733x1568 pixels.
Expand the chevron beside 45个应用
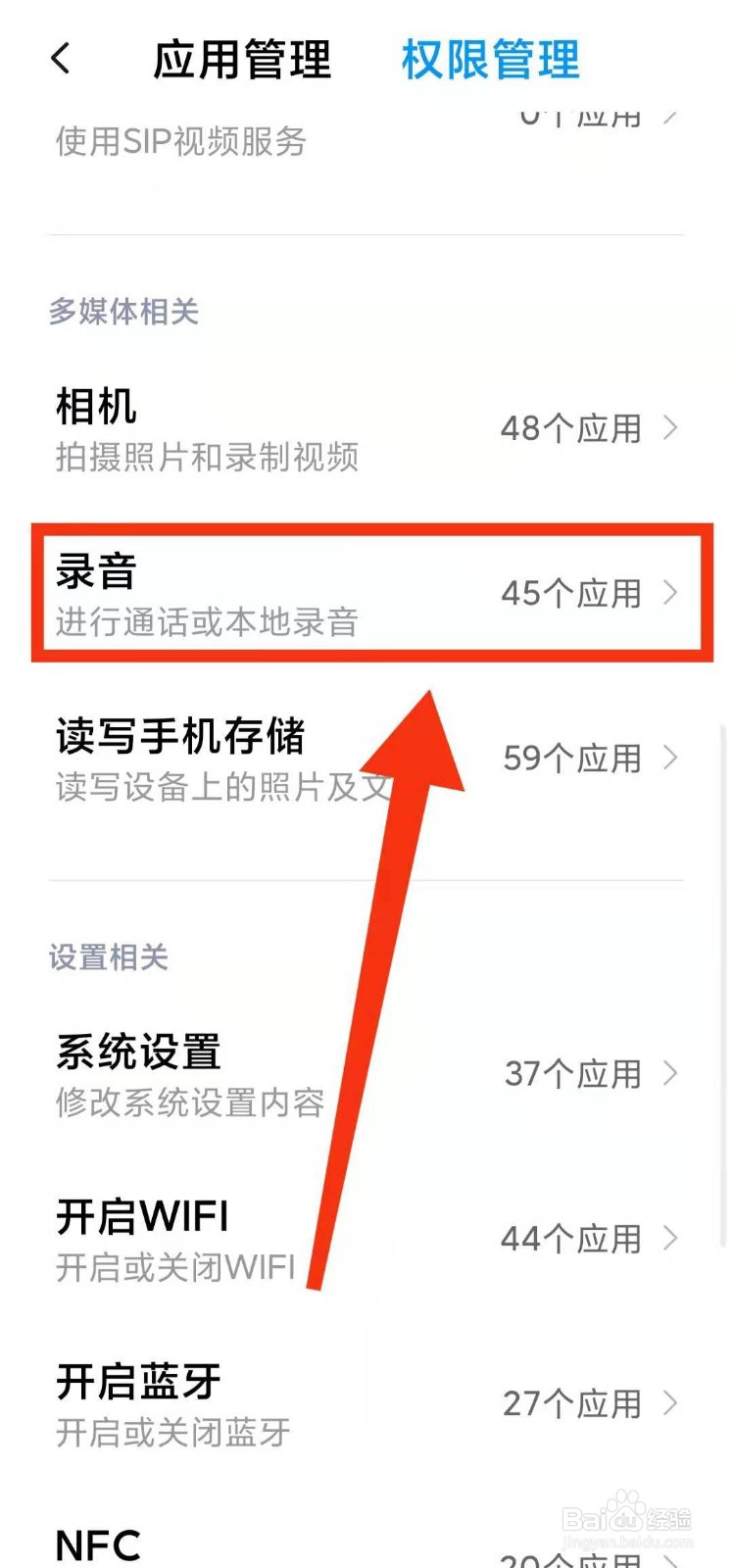pos(672,593)
